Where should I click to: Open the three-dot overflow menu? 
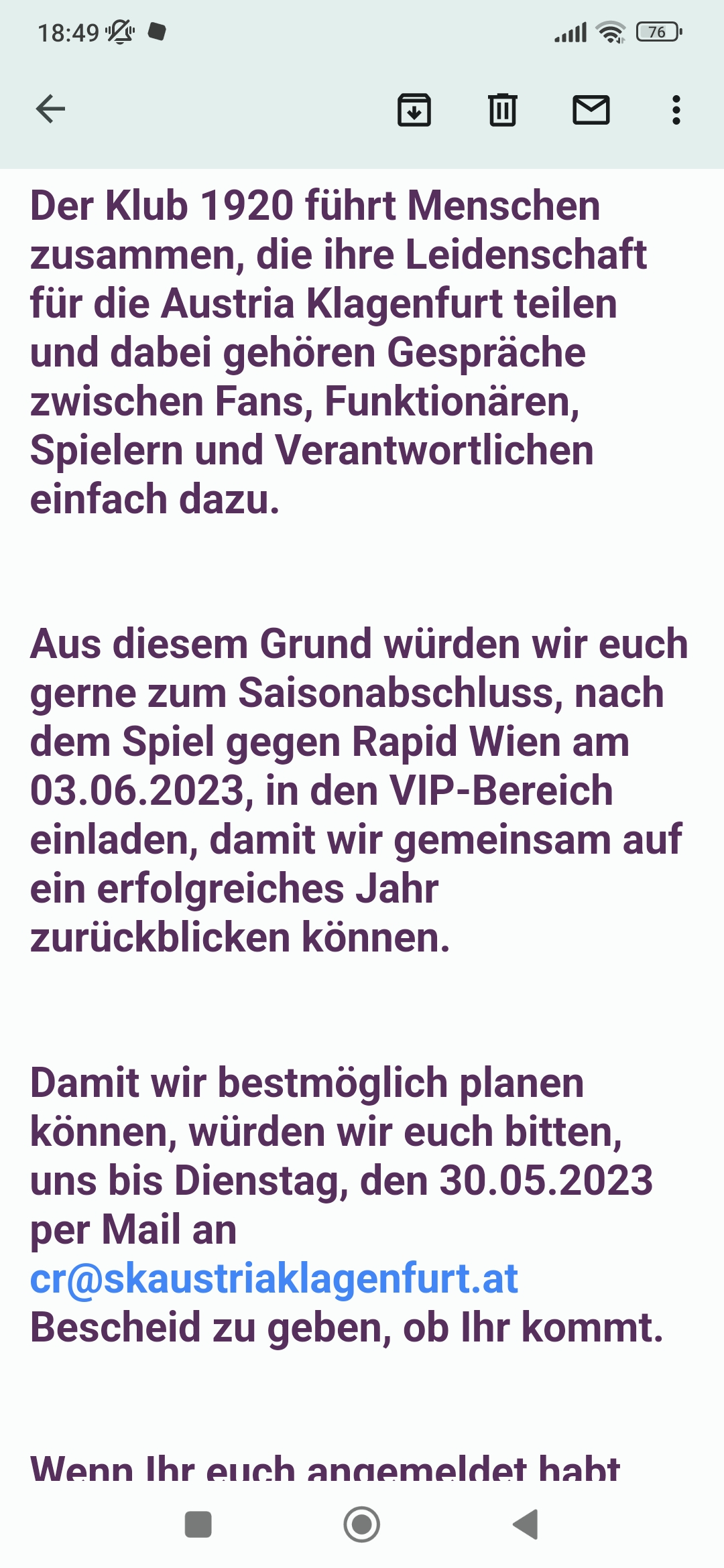676,110
